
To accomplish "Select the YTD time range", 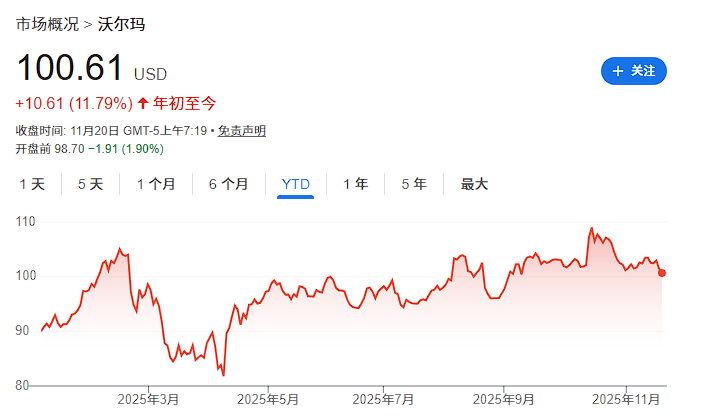I will click(x=296, y=184).
